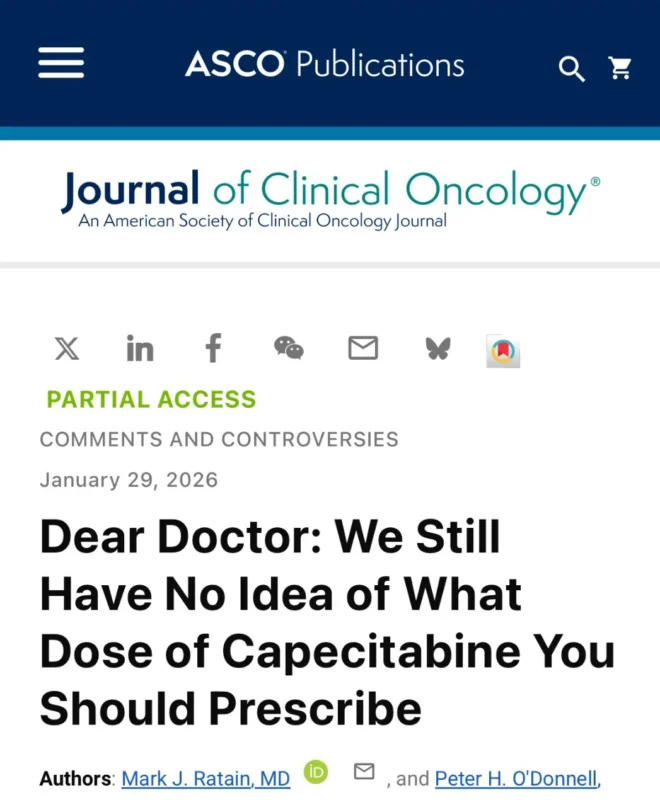The image size is (660, 800).
Task: Open the site search
Action: coord(571,68)
